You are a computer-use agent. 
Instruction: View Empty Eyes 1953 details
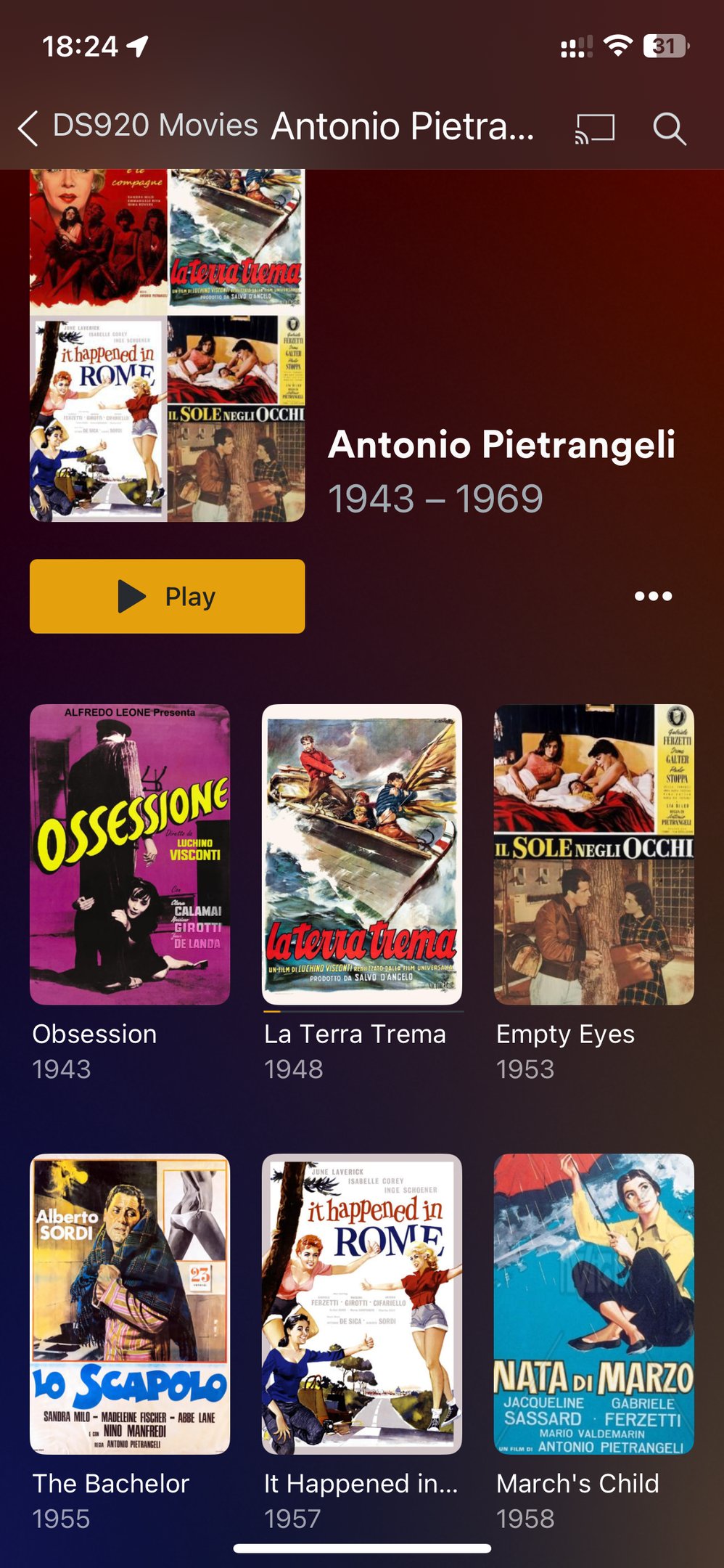tap(593, 854)
